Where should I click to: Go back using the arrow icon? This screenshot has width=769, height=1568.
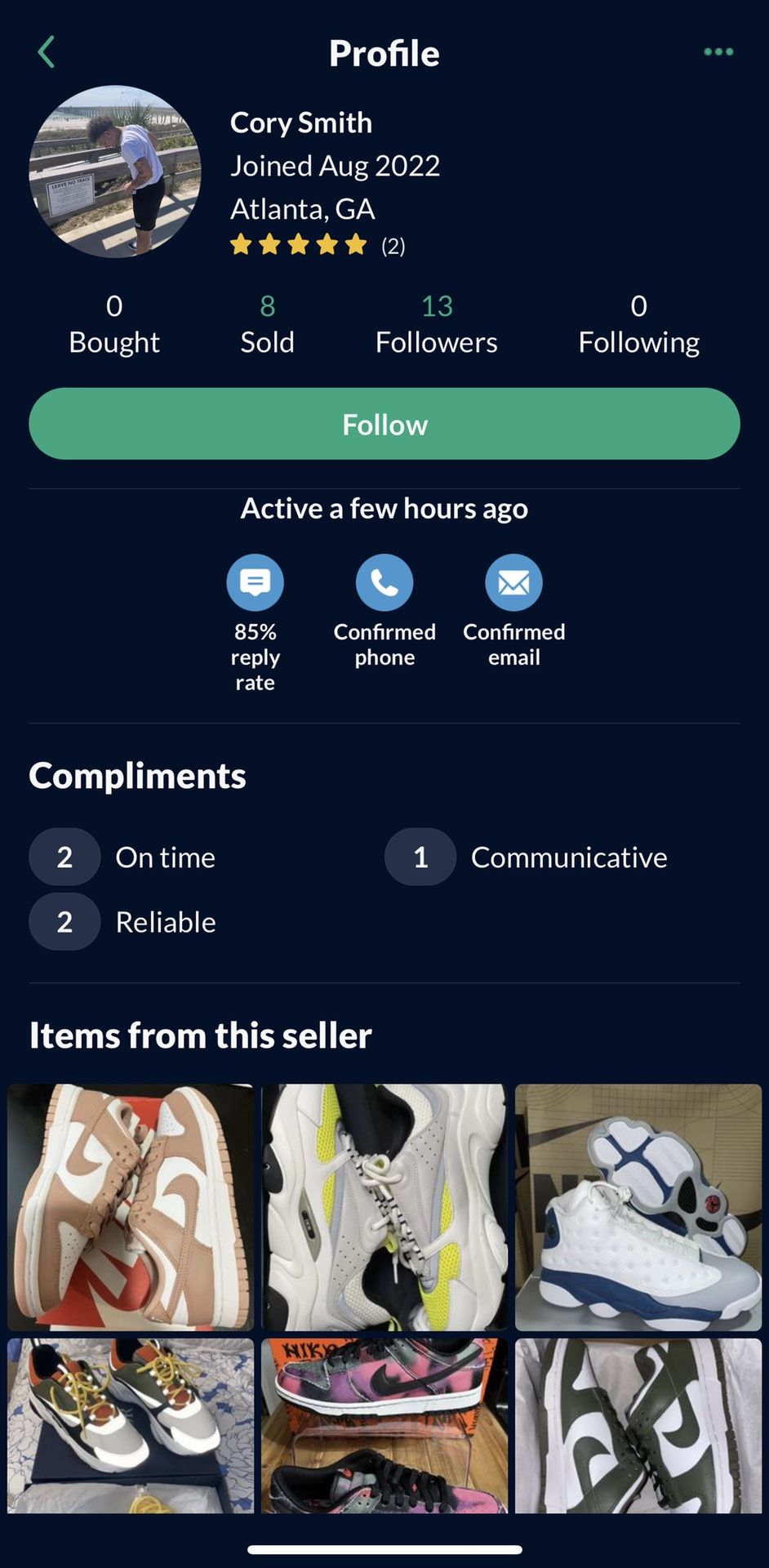[47, 52]
